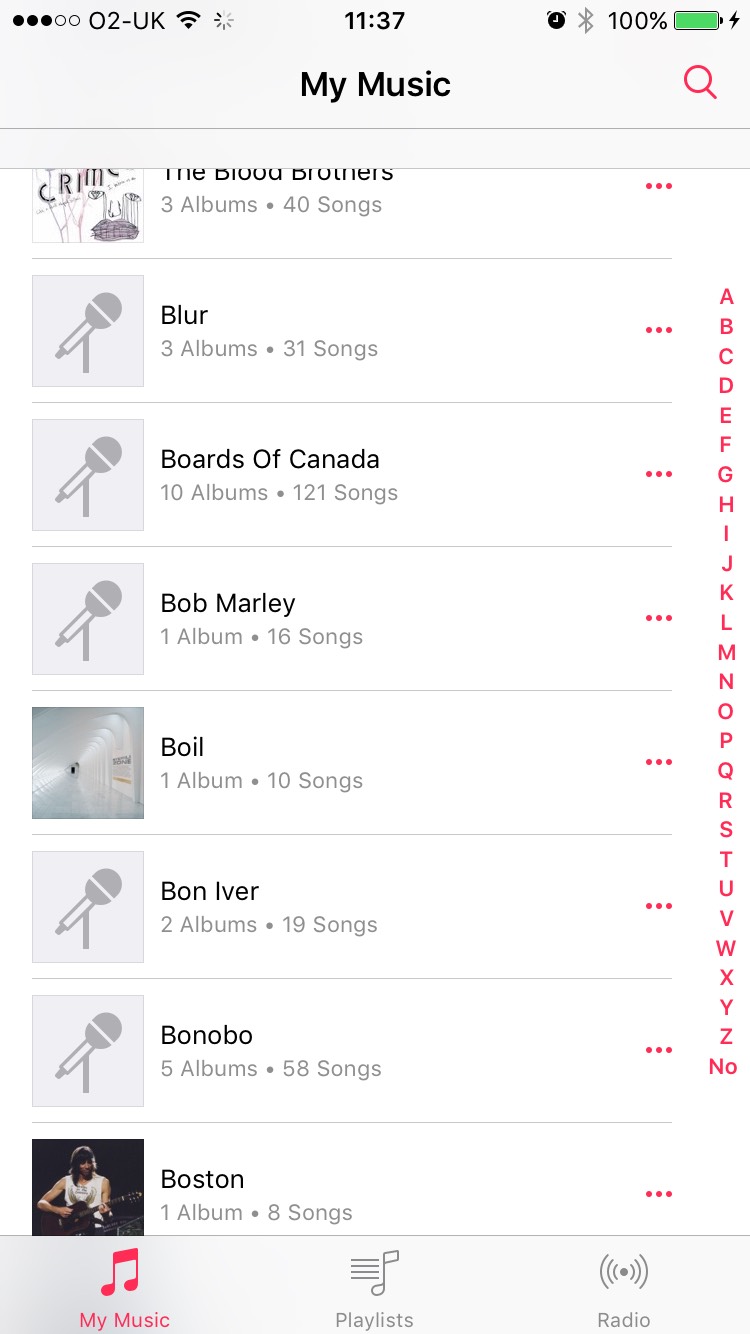This screenshot has width=750, height=1334.
Task: Jump to letter M in the index
Action: pyautogui.click(x=726, y=653)
